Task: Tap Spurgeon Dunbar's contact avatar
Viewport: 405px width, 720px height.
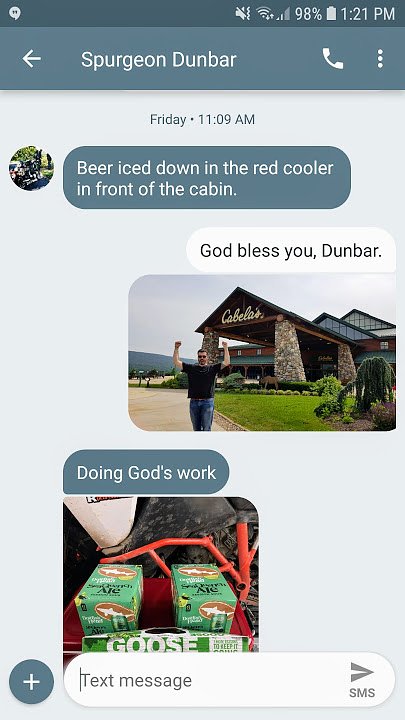Action: point(31,169)
